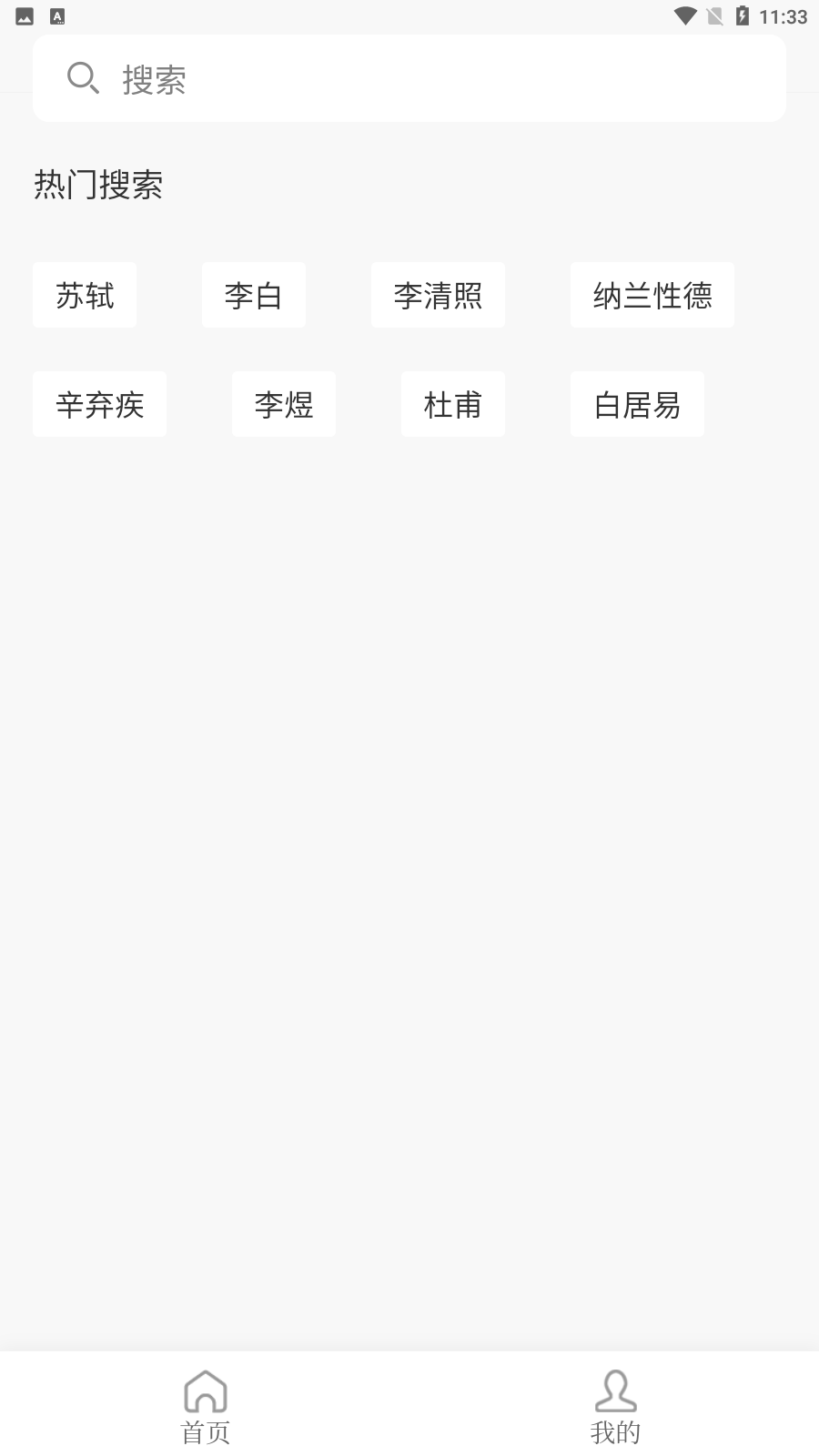Tap the 李清照 search chip
Image resolution: width=819 pixels, height=1456 pixels.
click(x=438, y=295)
